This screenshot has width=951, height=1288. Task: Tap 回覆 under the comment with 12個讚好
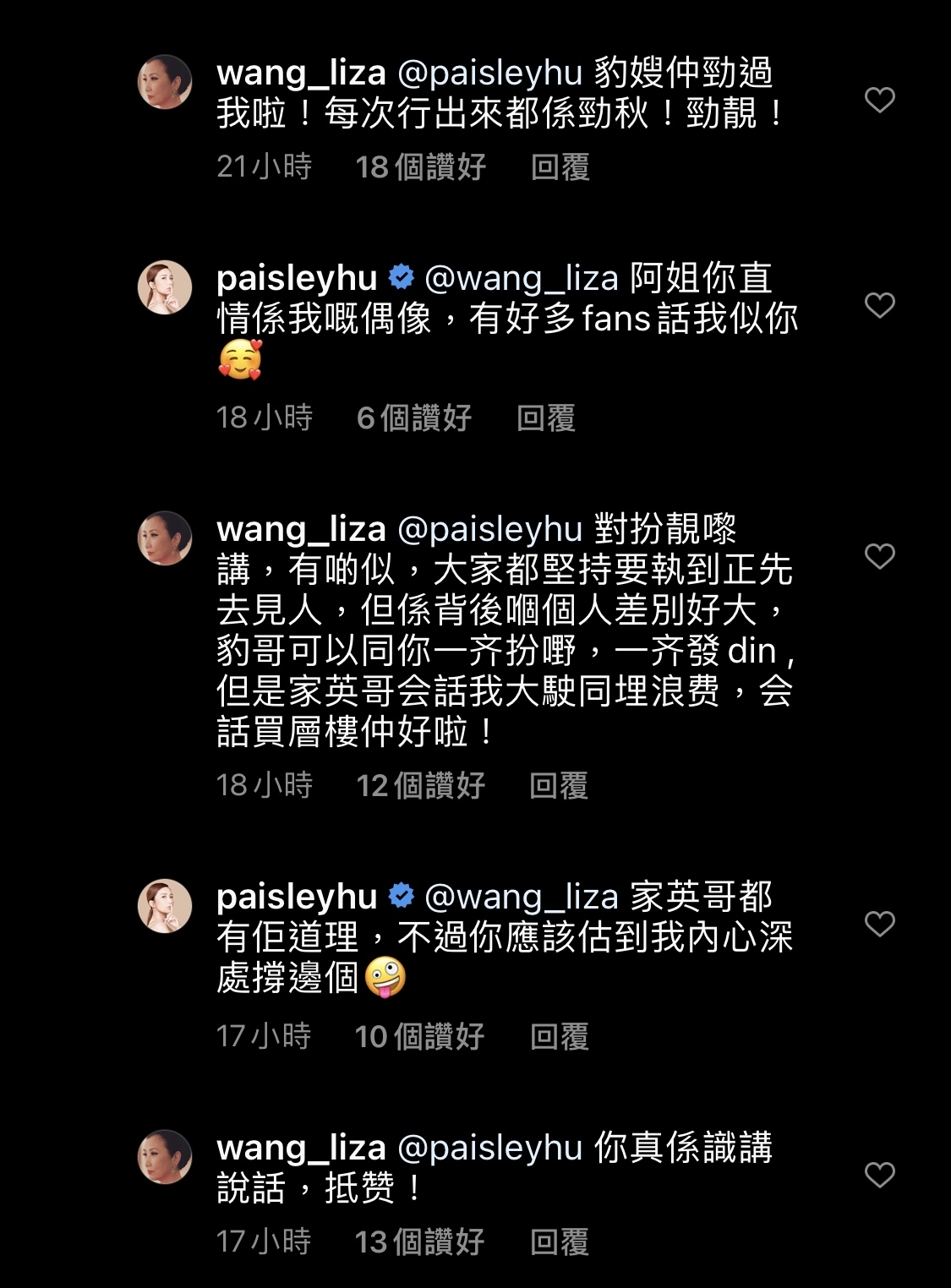[559, 786]
